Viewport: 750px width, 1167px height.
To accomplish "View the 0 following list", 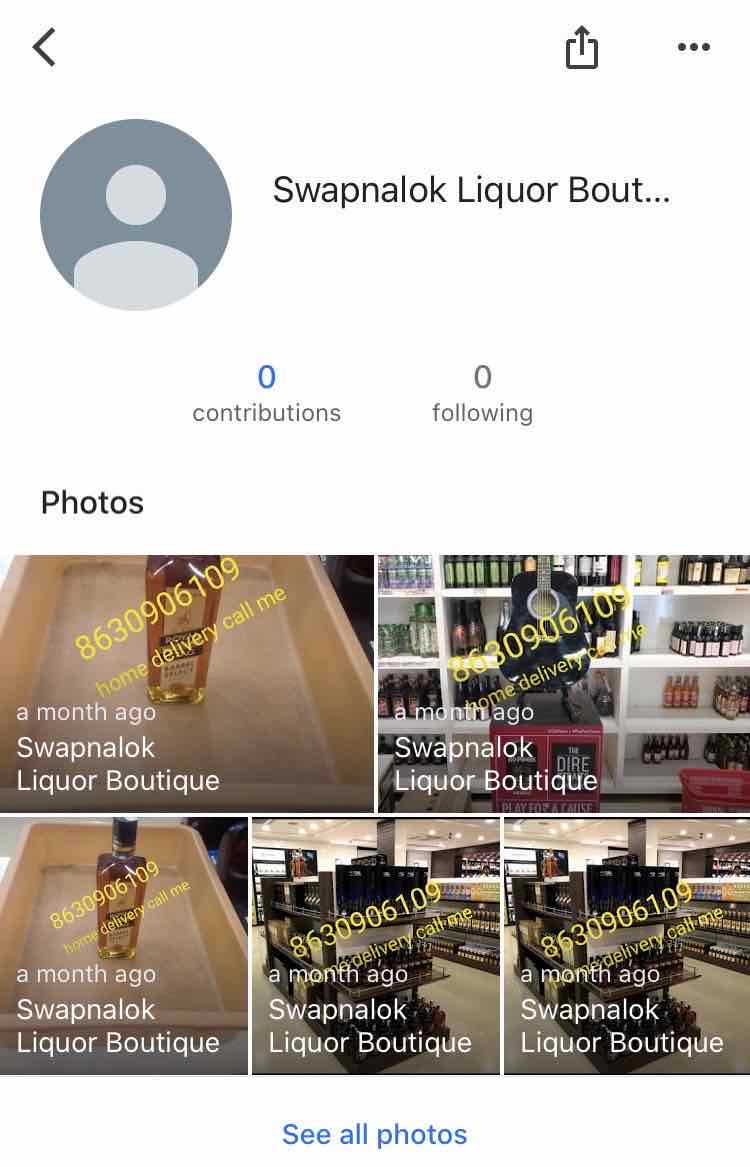I will pos(482,393).
